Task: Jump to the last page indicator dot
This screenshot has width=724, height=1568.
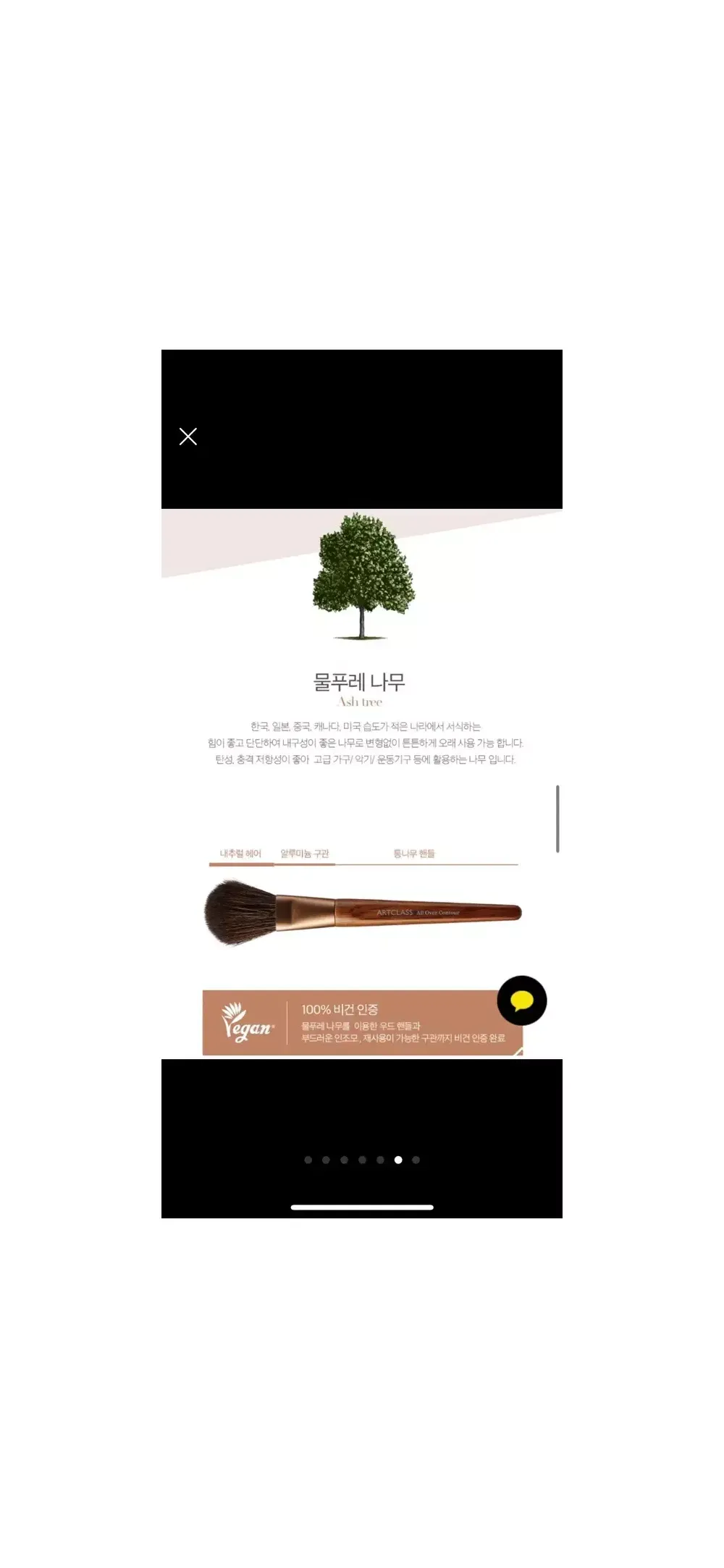Action: [x=416, y=1160]
